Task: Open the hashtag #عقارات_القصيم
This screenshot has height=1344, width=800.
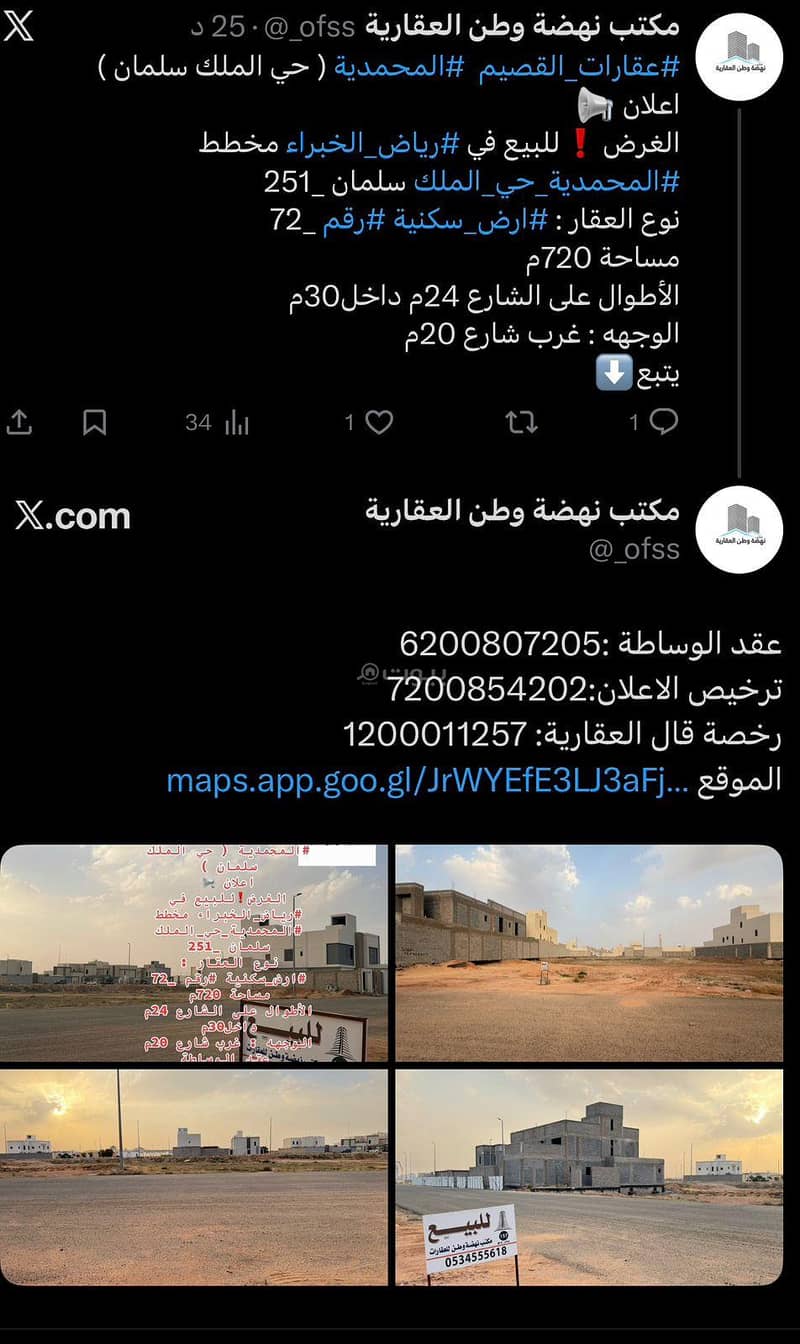Action: (580, 67)
